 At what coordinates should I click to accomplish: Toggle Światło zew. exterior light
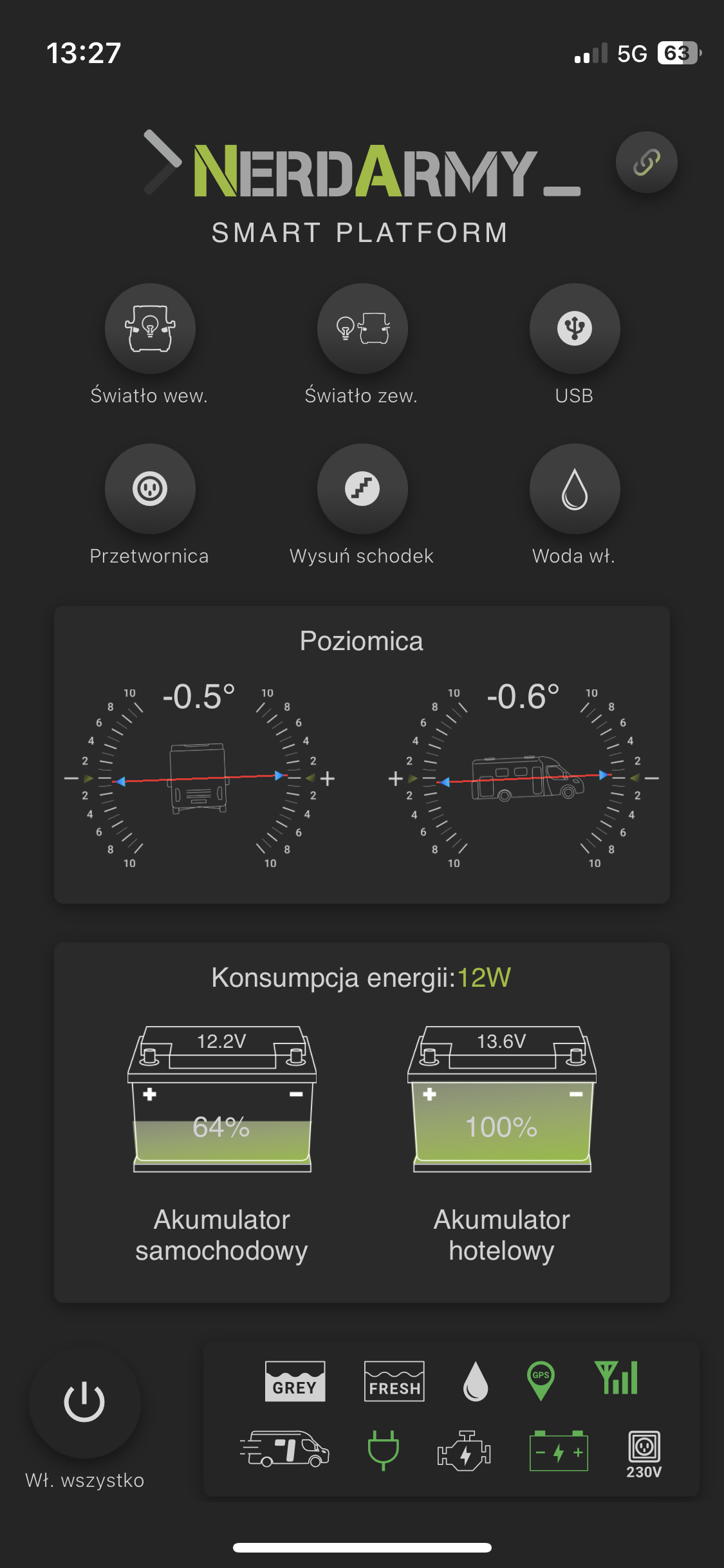point(362,328)
